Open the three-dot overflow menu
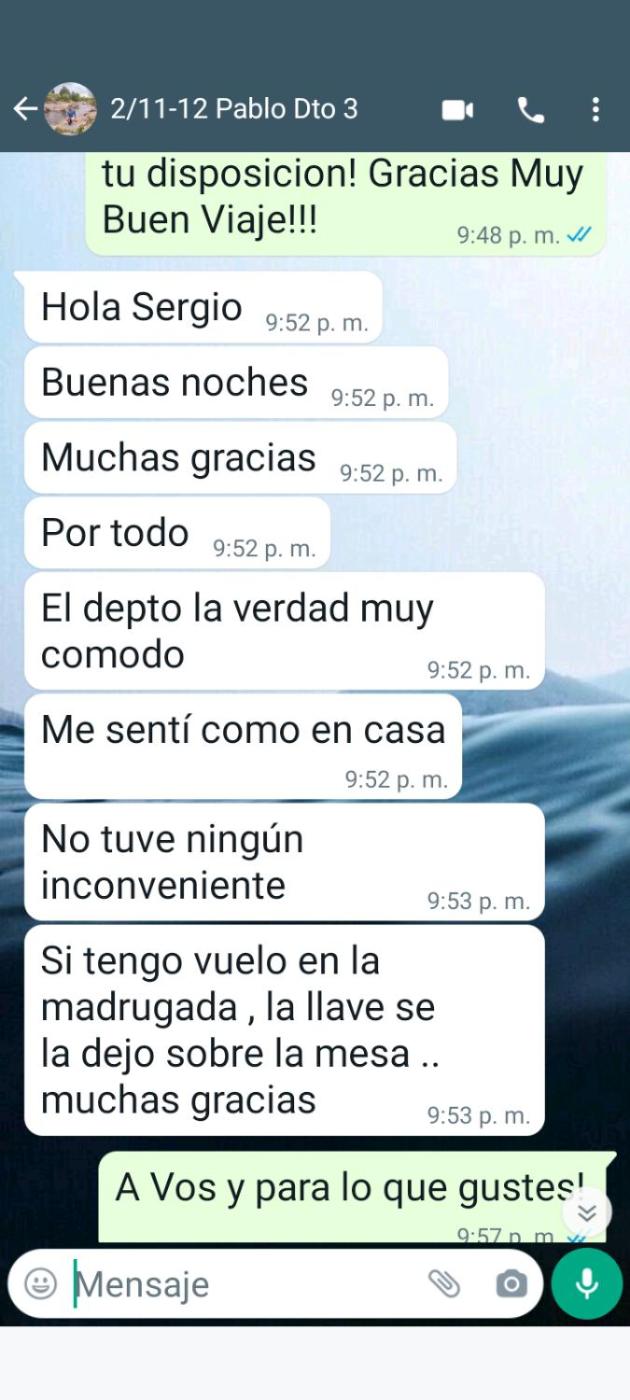The height and width of the screenshot is (1400, 630). 595,110
